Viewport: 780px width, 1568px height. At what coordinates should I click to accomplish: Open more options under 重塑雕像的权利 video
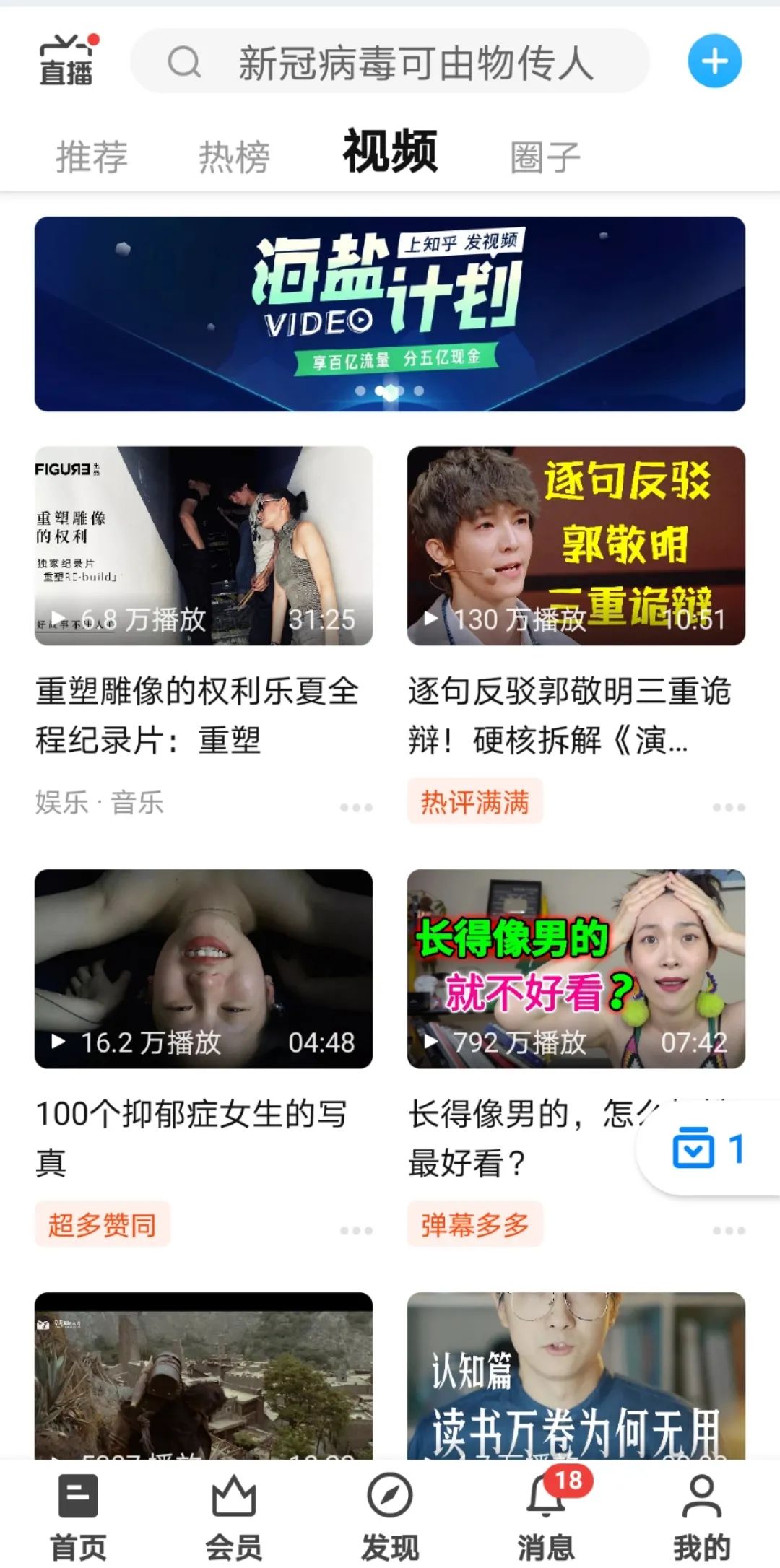click(356, 807)
